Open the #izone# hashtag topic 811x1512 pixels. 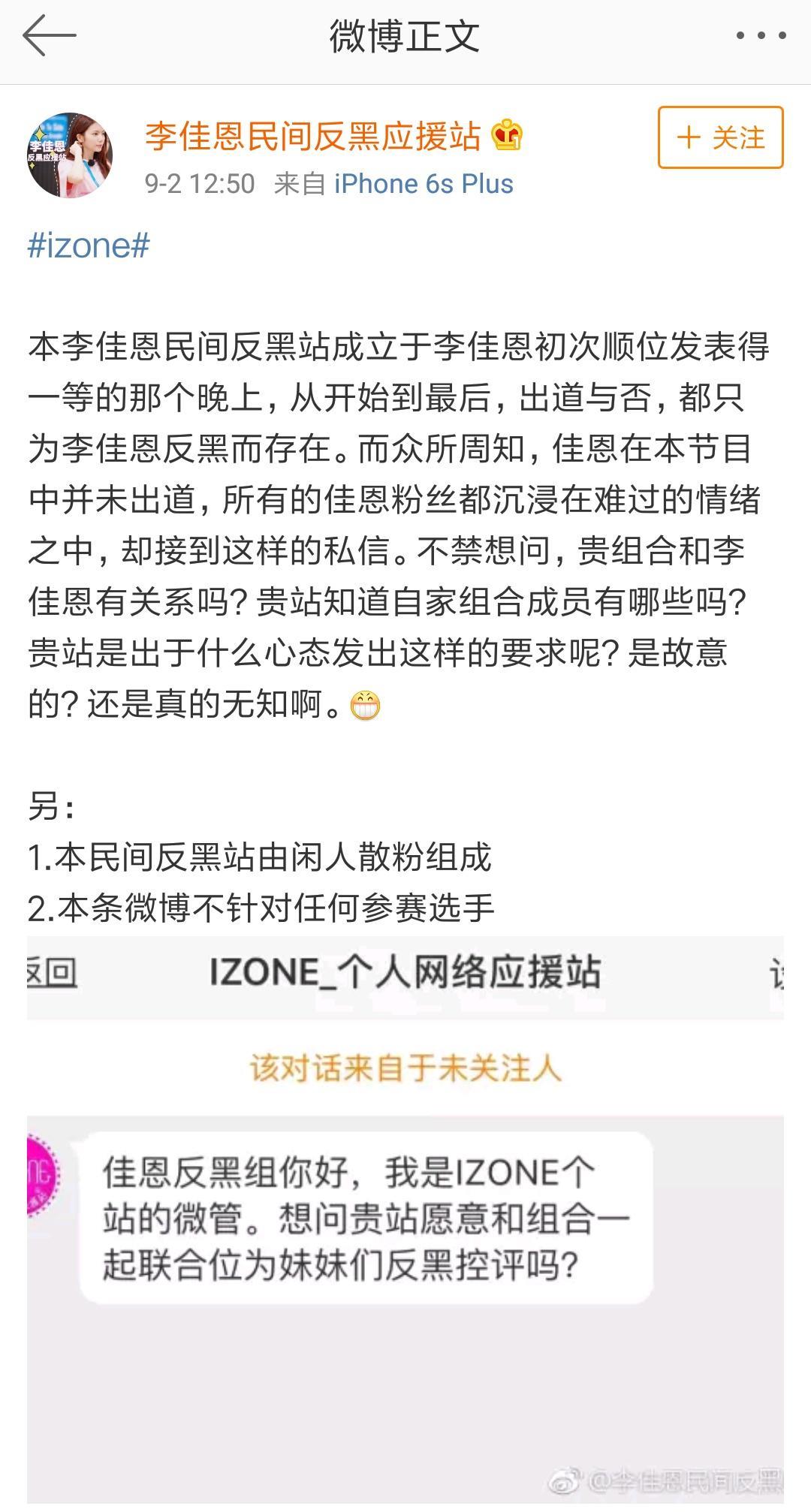[89, 245]
